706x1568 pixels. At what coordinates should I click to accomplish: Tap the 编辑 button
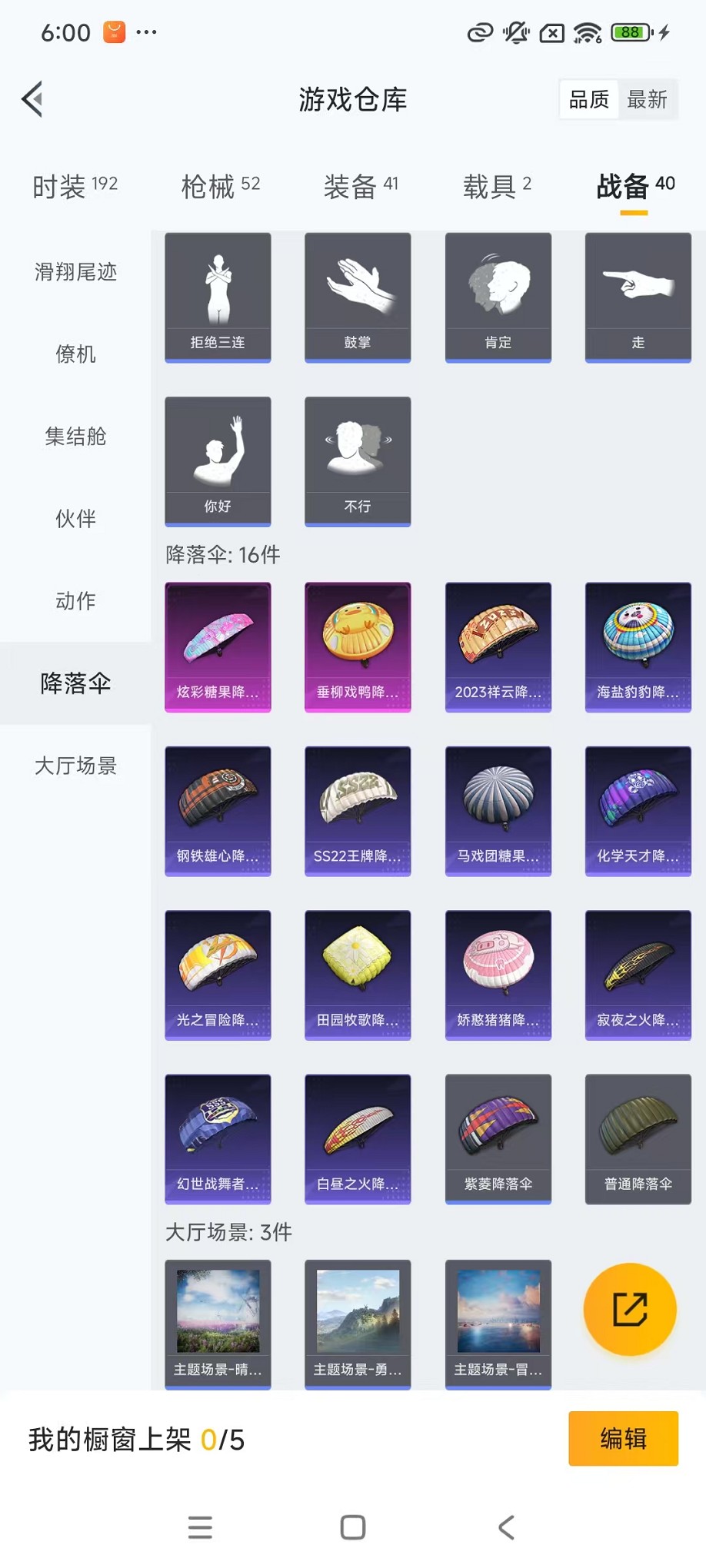point(623,1438)
